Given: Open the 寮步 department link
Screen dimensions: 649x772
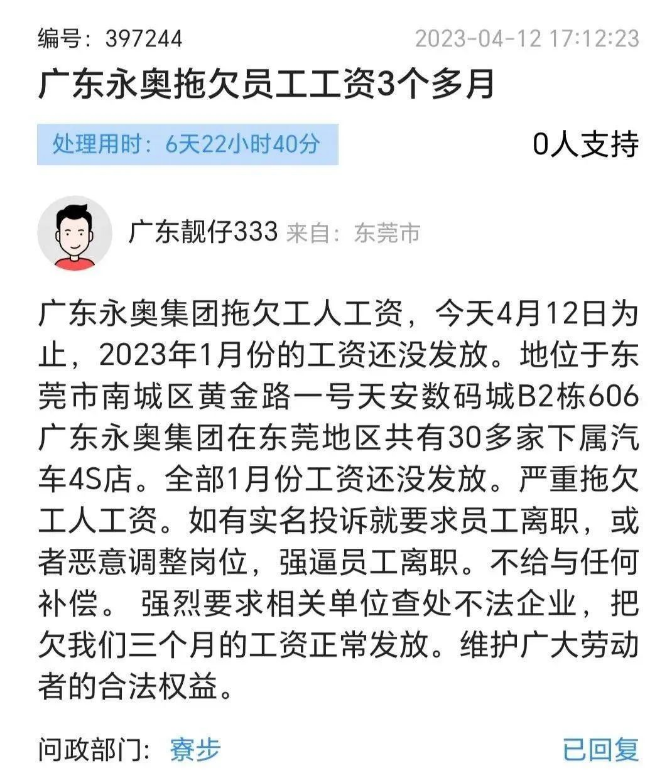Looking at the screenshot, I should click(194, 749).
